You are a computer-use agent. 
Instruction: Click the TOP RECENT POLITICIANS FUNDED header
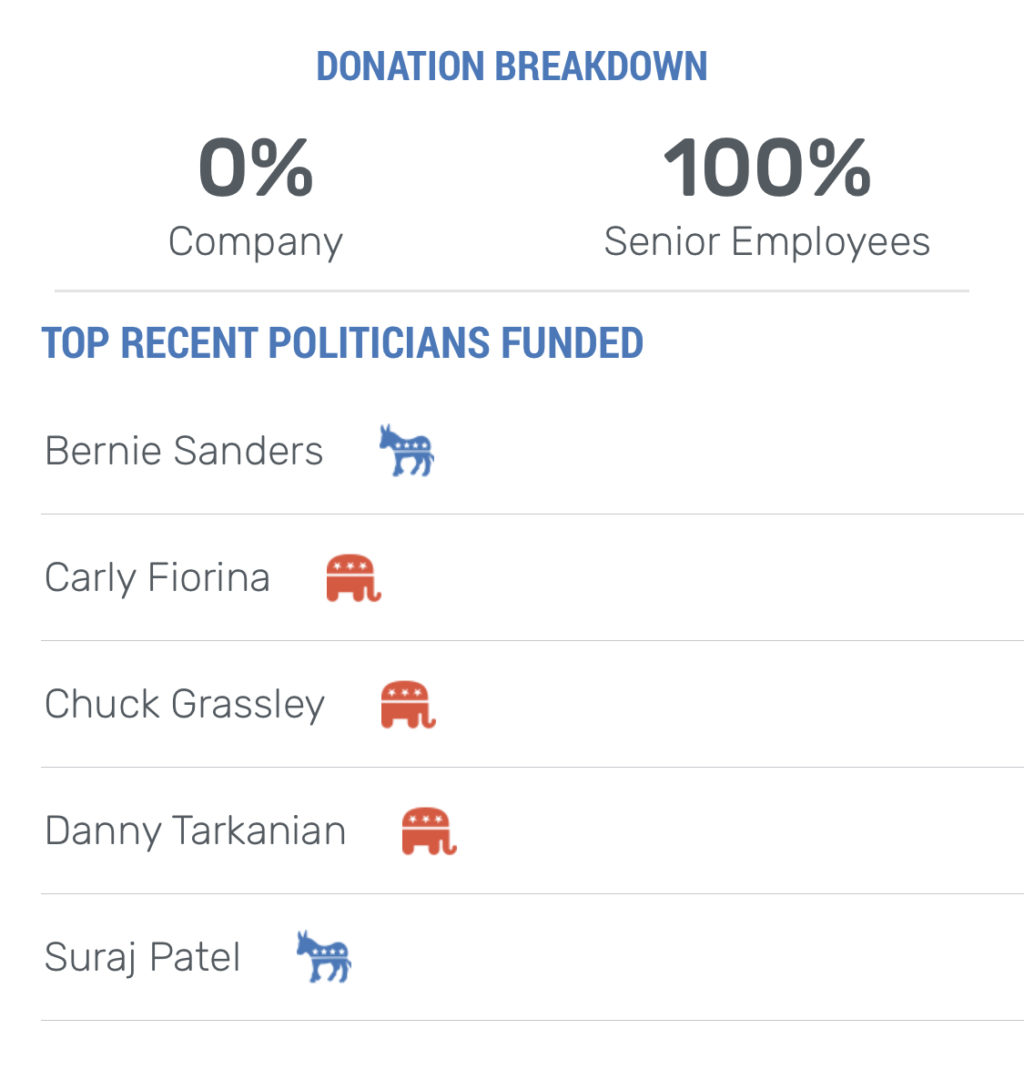point(343,342)
